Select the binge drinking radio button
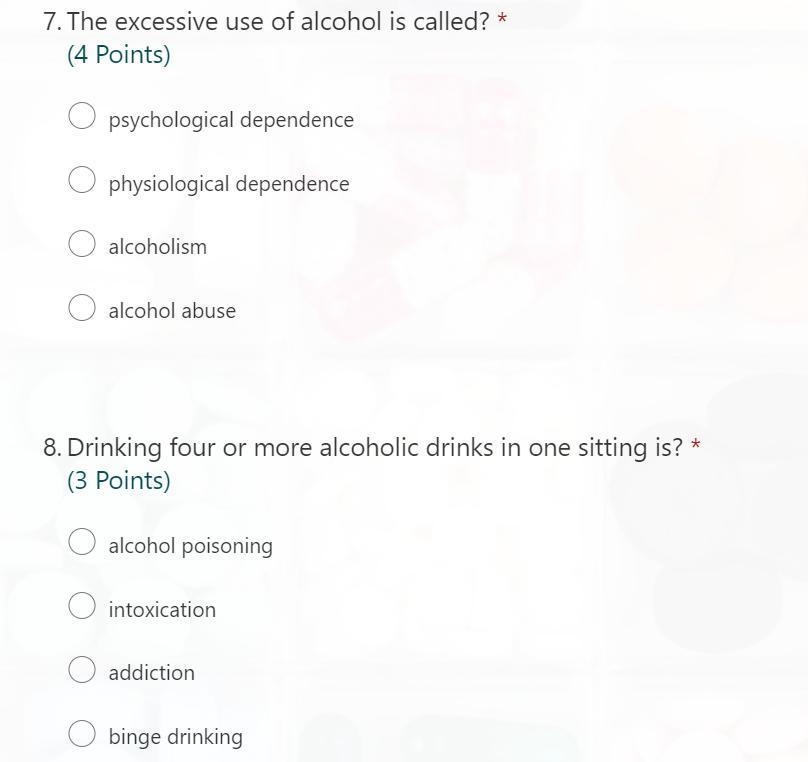Image resolution: width=808 pixels, height=762 pixels. [82, 734]
